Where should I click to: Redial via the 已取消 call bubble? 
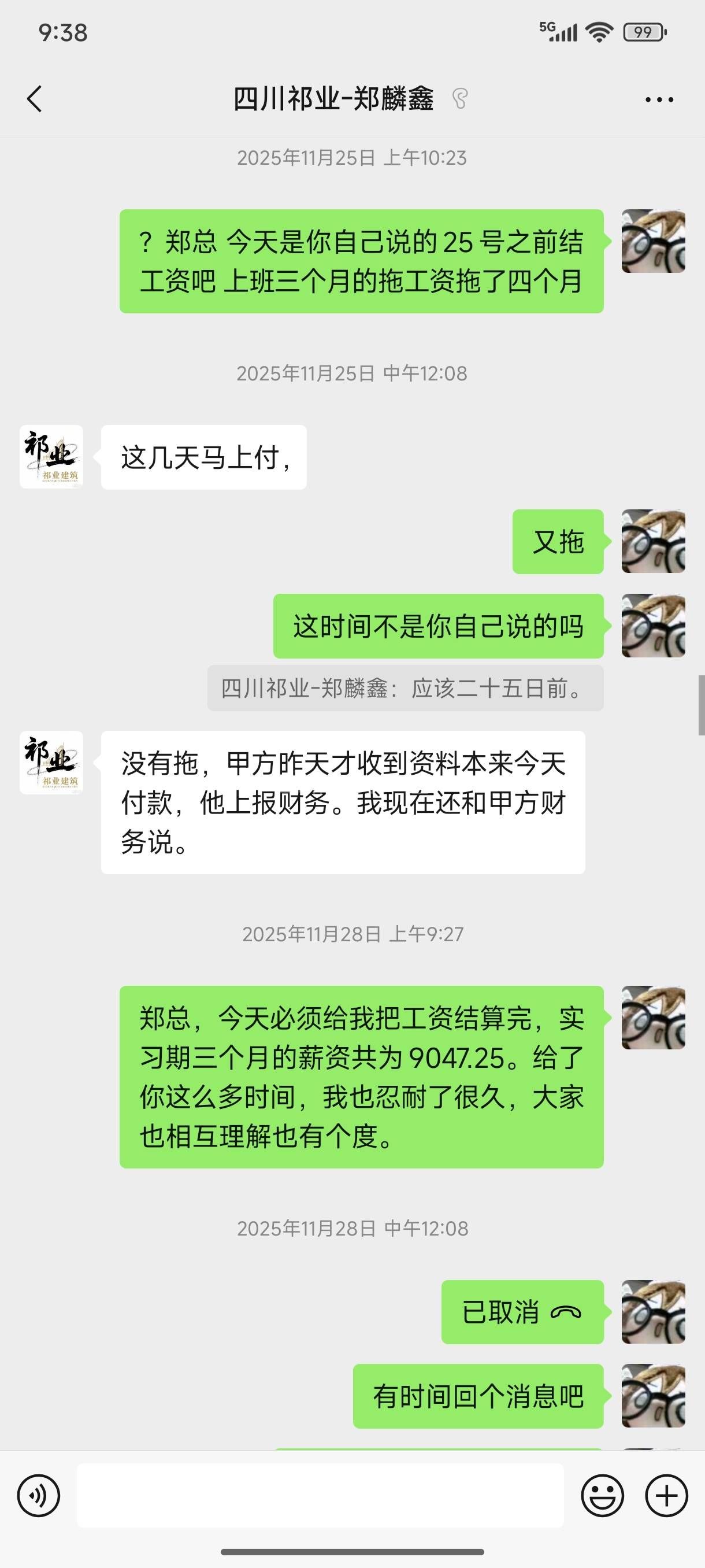[x=522, y=1312]
